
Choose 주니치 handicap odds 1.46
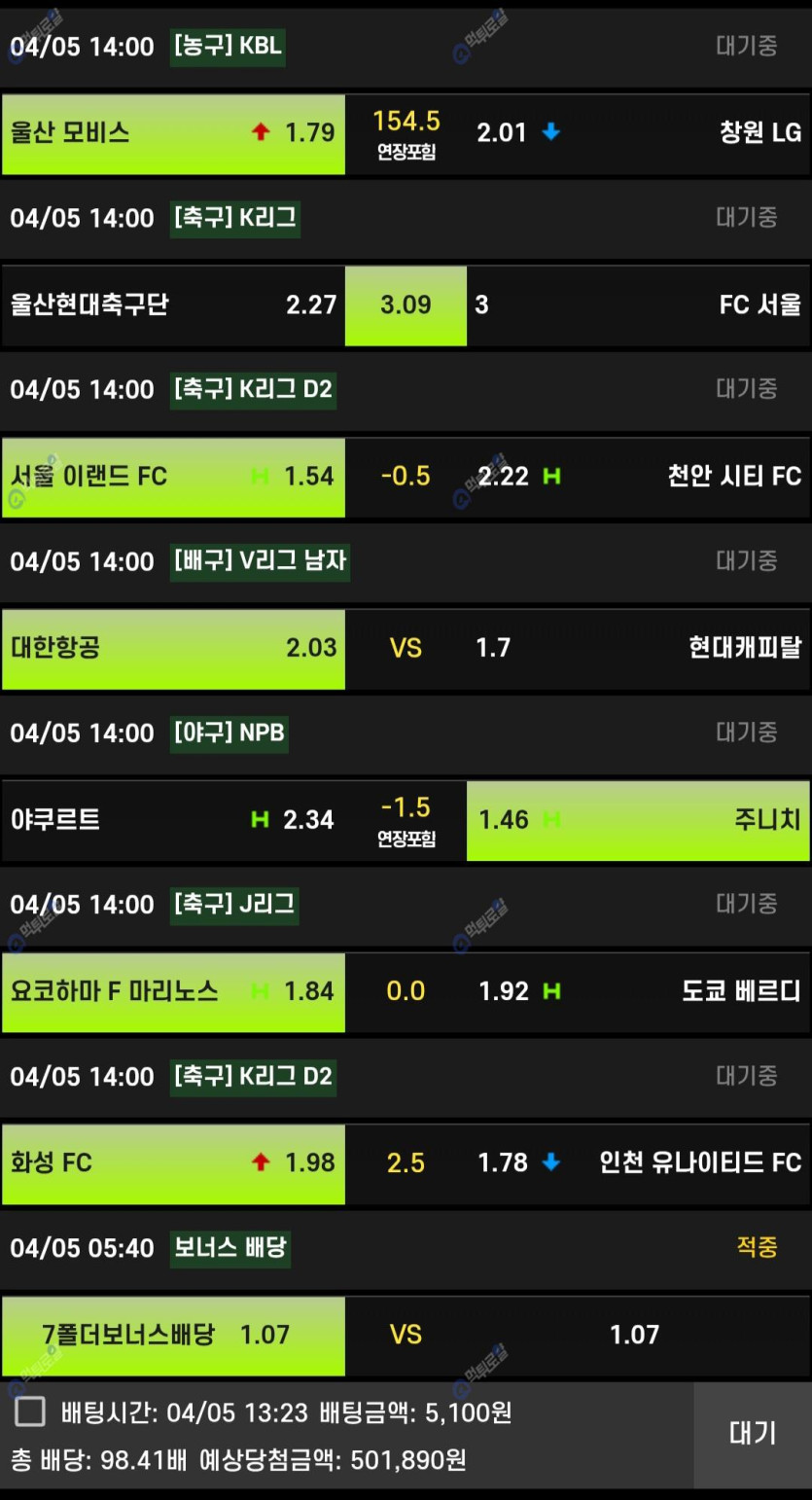point(638,820)
